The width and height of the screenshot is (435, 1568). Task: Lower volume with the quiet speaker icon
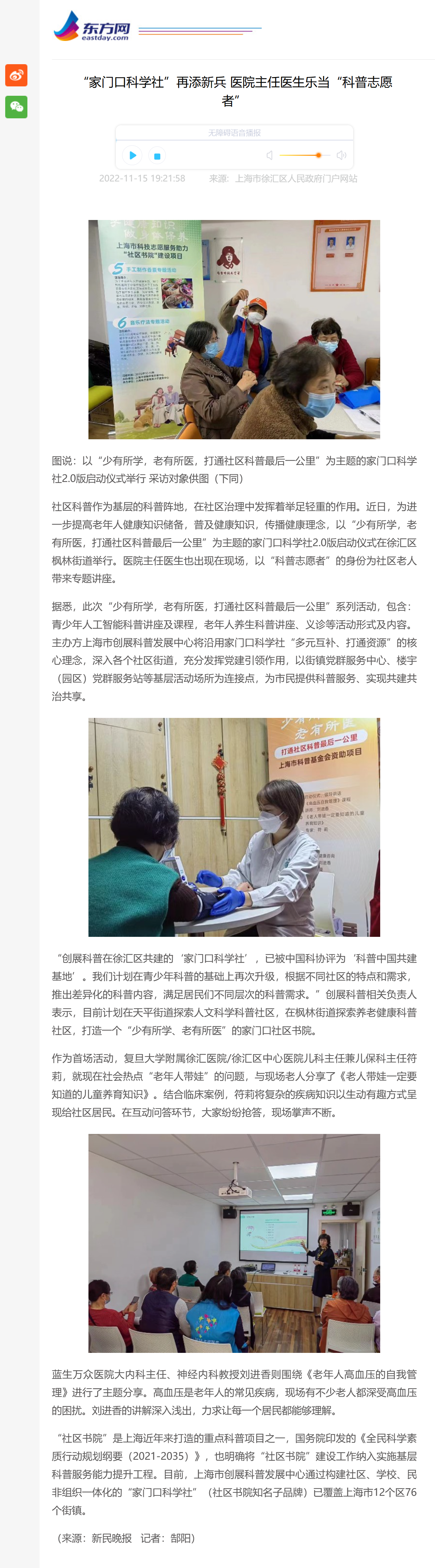(x=270, y=155)
